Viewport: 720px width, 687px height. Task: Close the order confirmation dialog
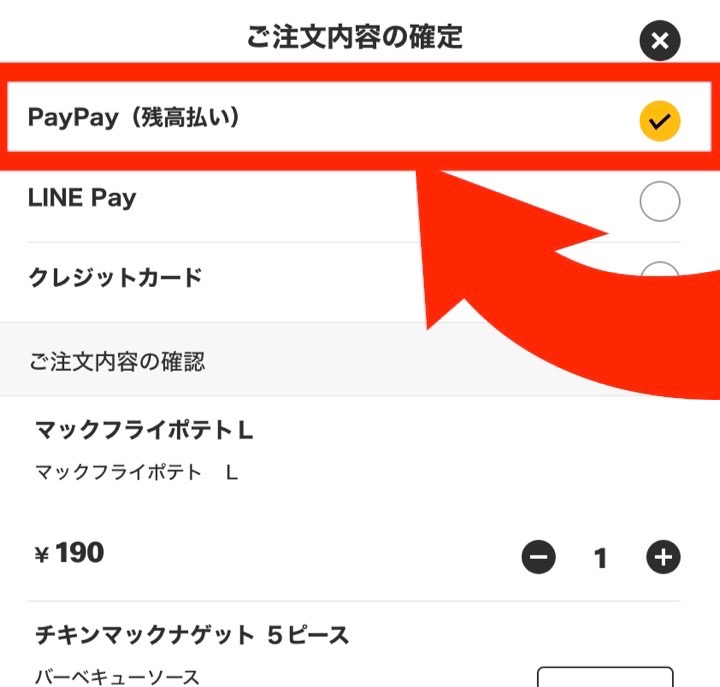pos(659,42)
